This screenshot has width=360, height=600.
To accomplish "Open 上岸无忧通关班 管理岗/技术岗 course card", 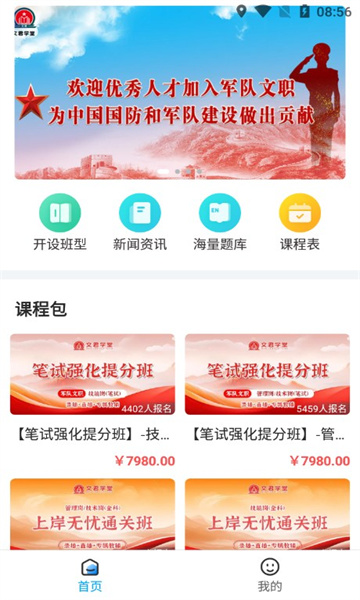I will 93,514.
